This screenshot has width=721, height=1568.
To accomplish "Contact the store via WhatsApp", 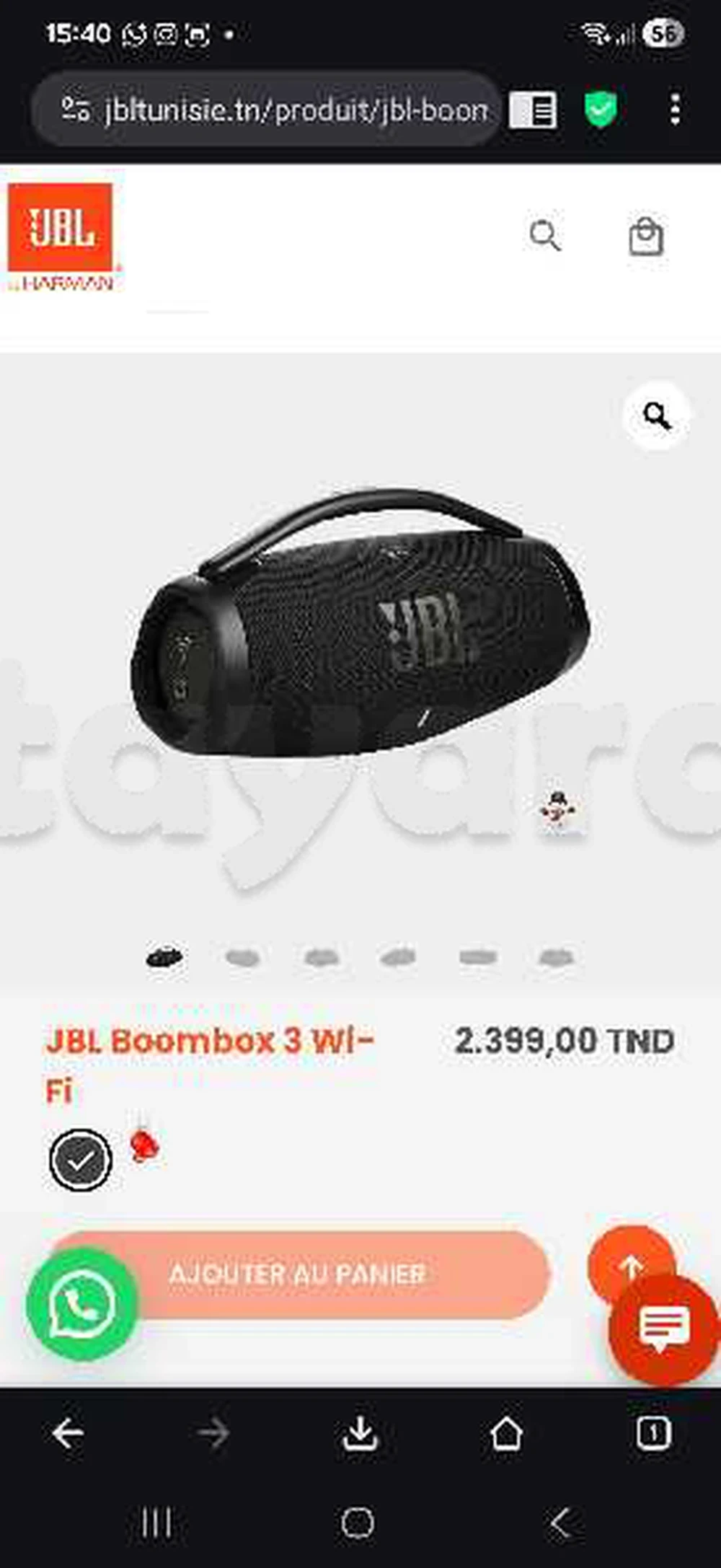I will click(81, 1304).
